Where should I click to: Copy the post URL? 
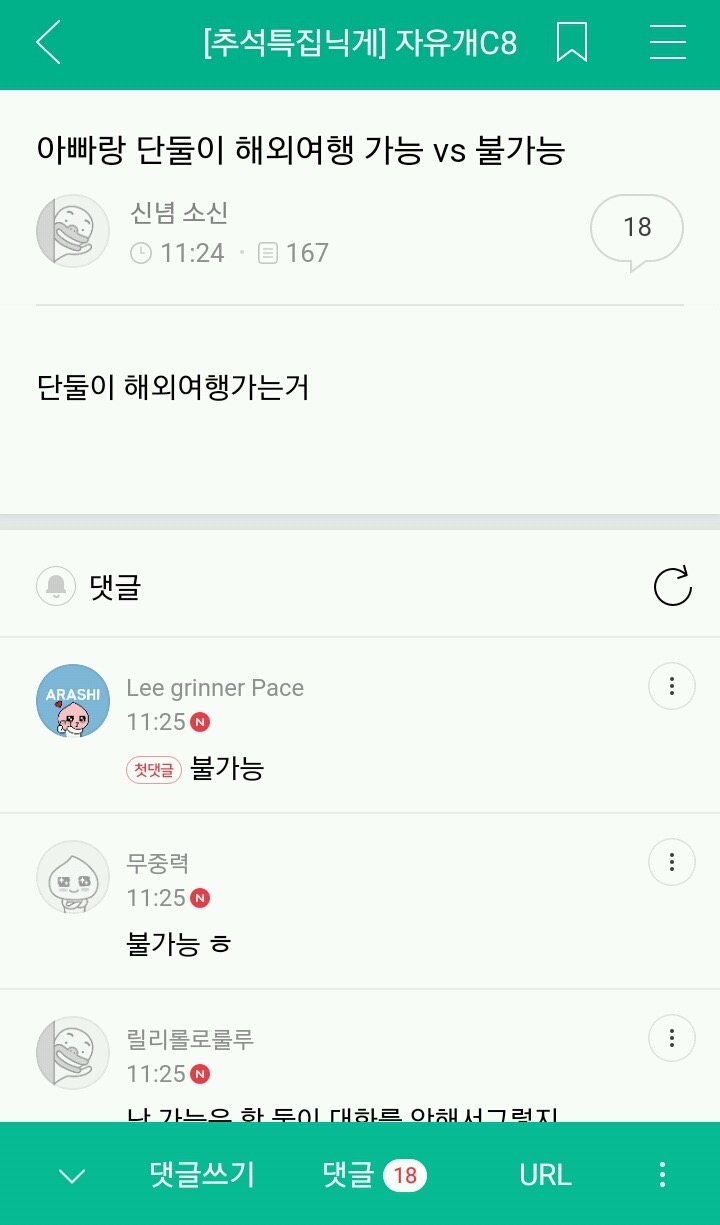click(545, 1175)
